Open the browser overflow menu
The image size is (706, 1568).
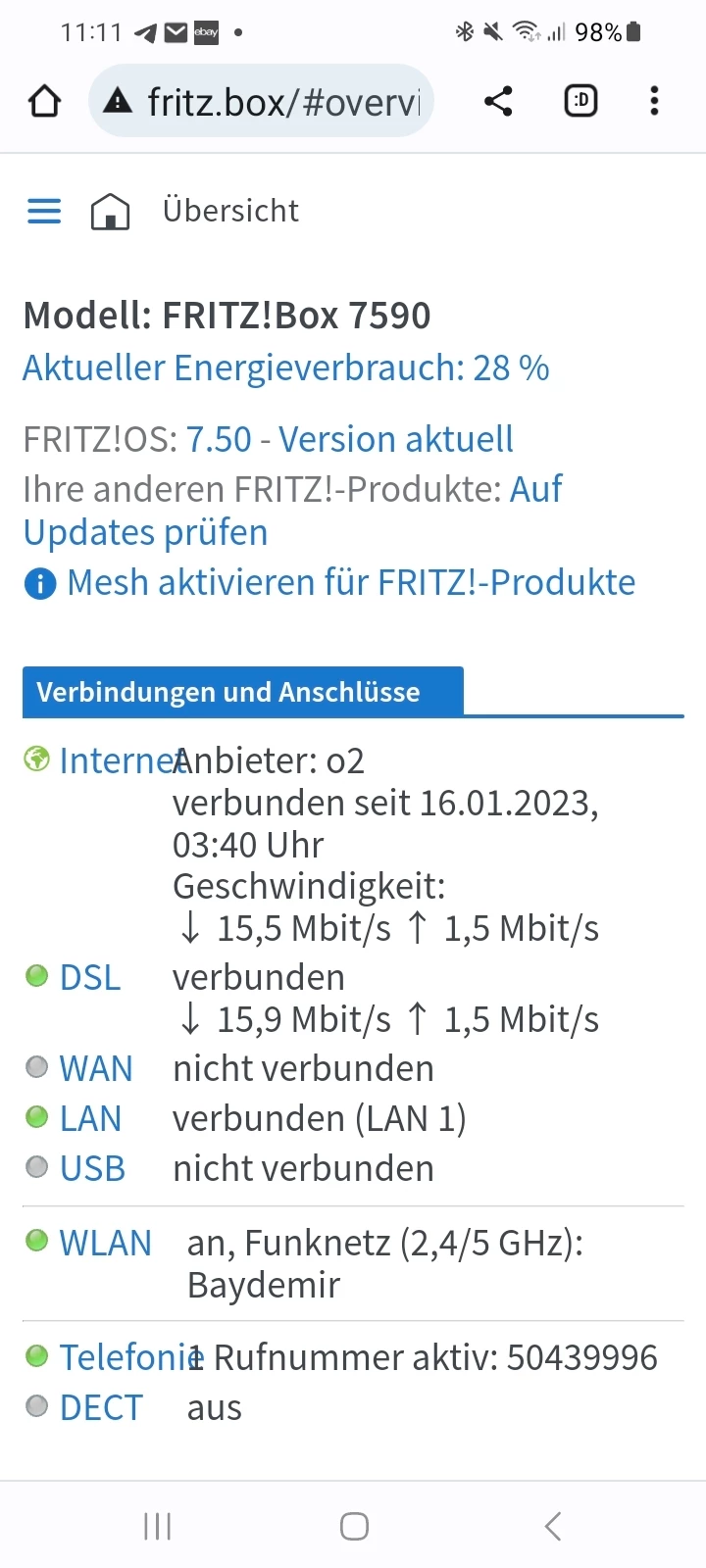point(654,101)
